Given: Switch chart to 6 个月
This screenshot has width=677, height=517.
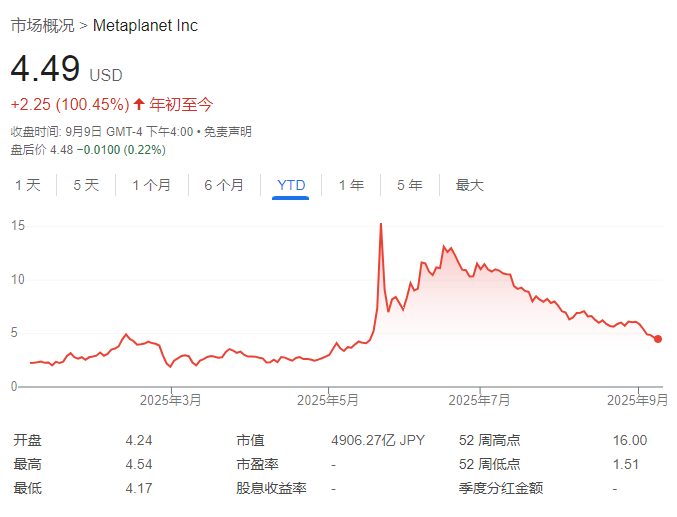Looking at the screenshot, I should pos(223,185).
